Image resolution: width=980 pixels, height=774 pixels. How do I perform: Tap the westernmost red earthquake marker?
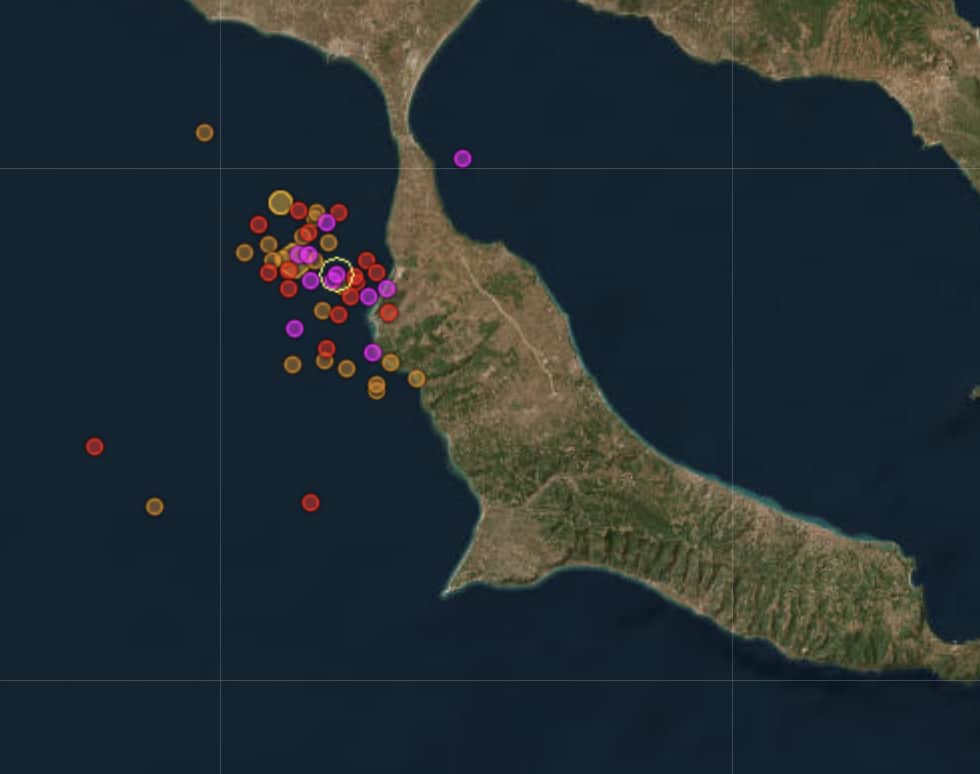point(94,446)
